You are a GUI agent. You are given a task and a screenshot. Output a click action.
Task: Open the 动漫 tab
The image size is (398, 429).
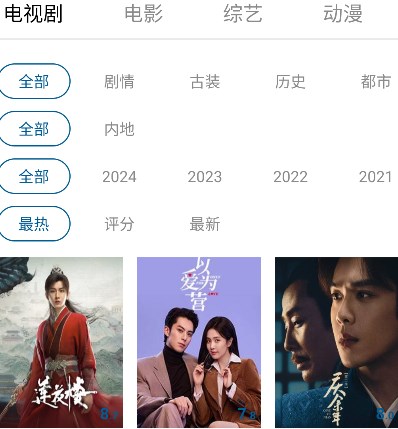point(343,14)
